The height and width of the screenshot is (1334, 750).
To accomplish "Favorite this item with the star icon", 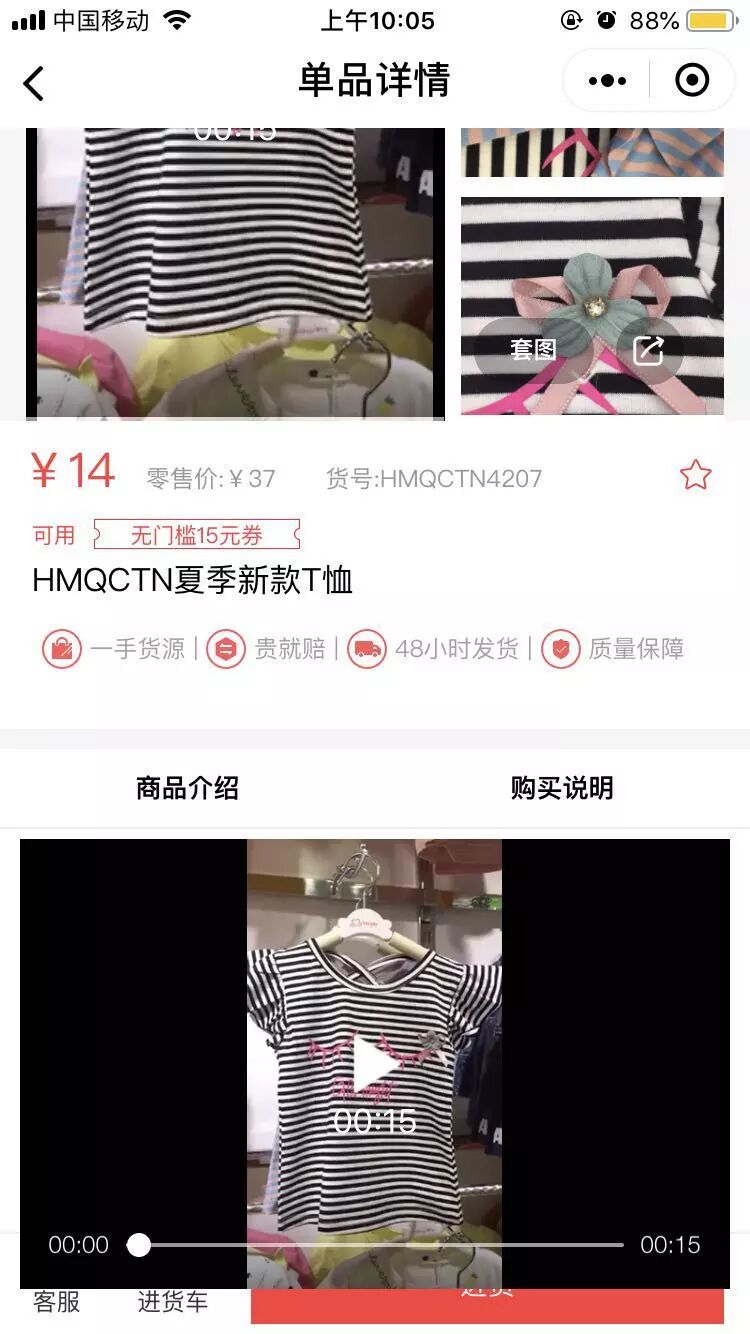I will 695,476.
